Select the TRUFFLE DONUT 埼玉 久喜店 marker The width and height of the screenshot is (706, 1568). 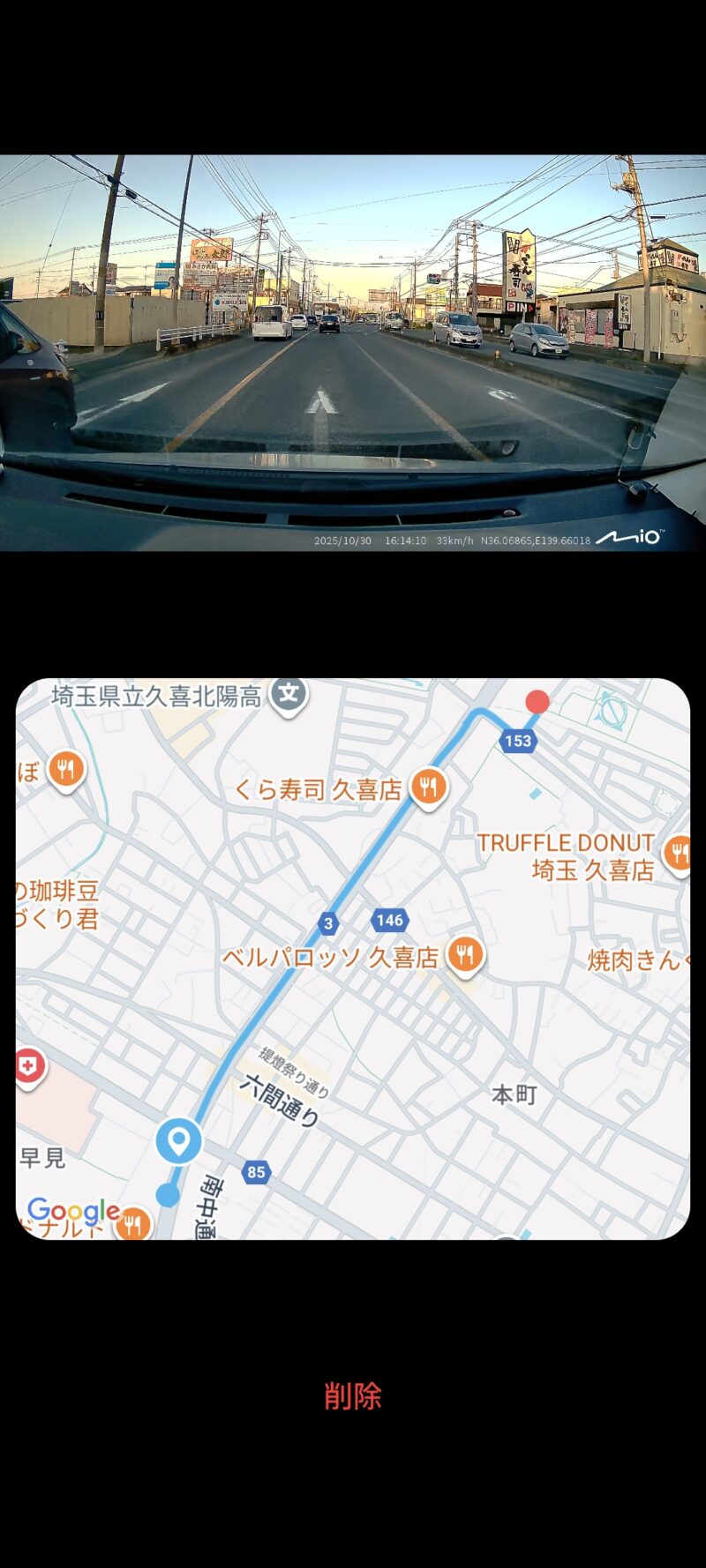[x=678, y=852]
